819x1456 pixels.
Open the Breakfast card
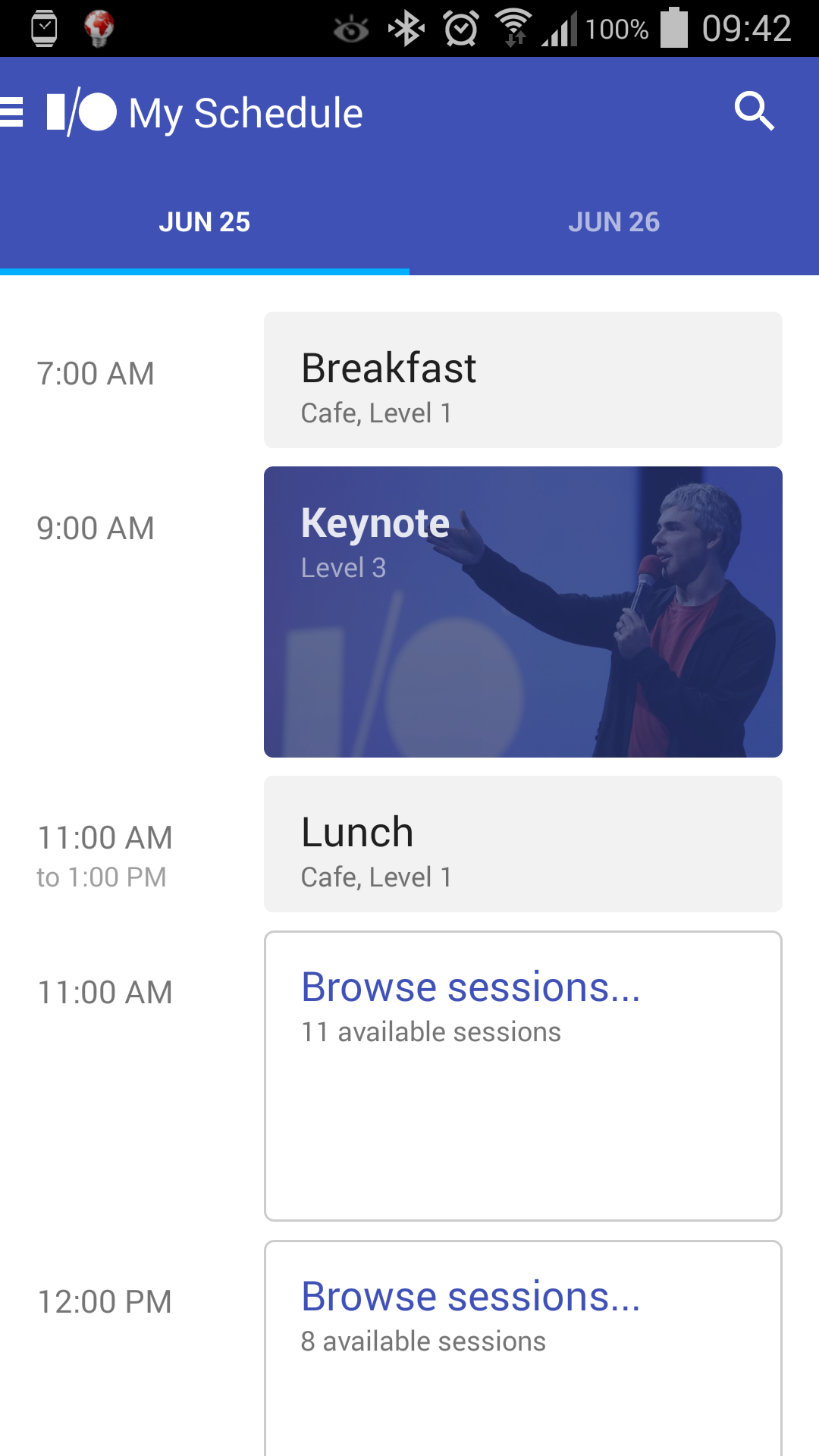522,380
